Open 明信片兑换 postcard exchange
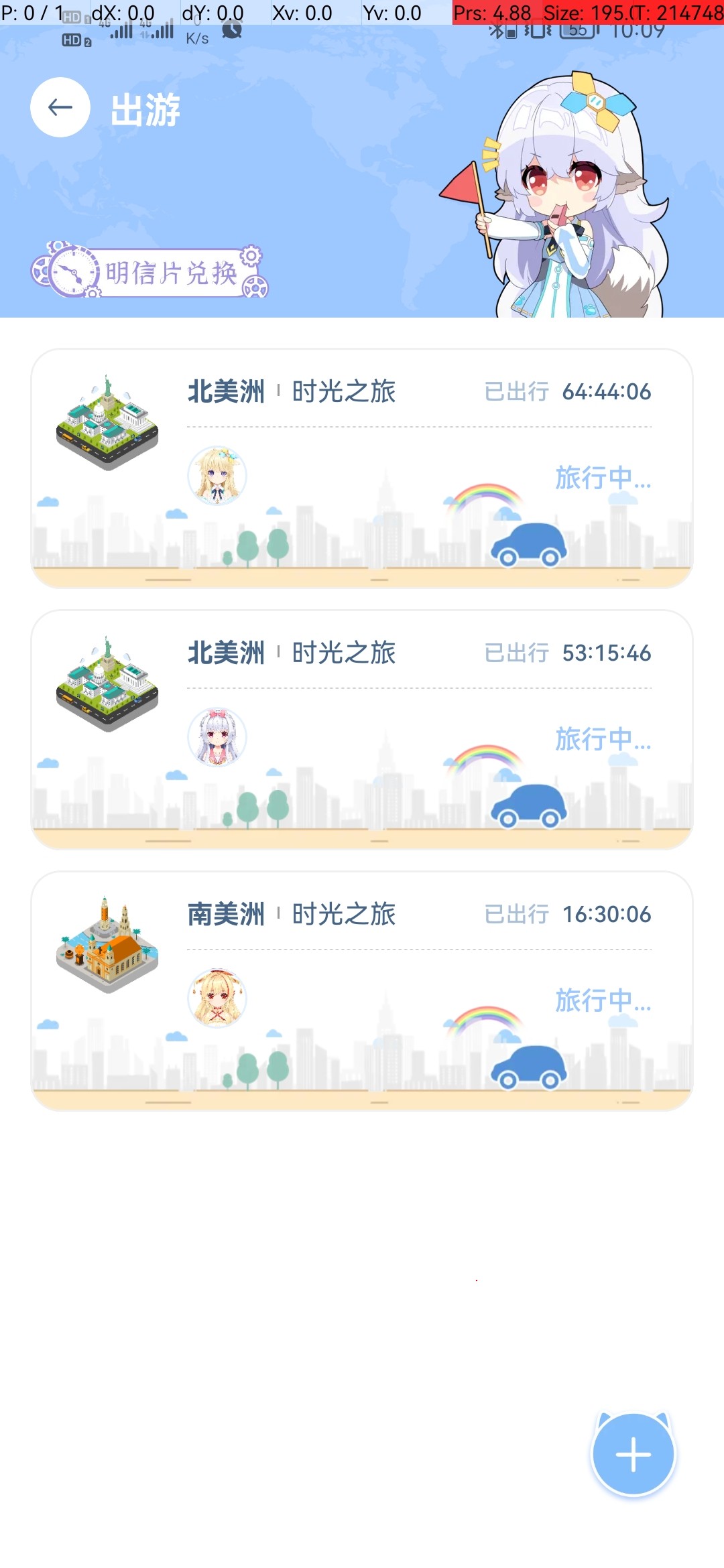 tap(151, 272)
